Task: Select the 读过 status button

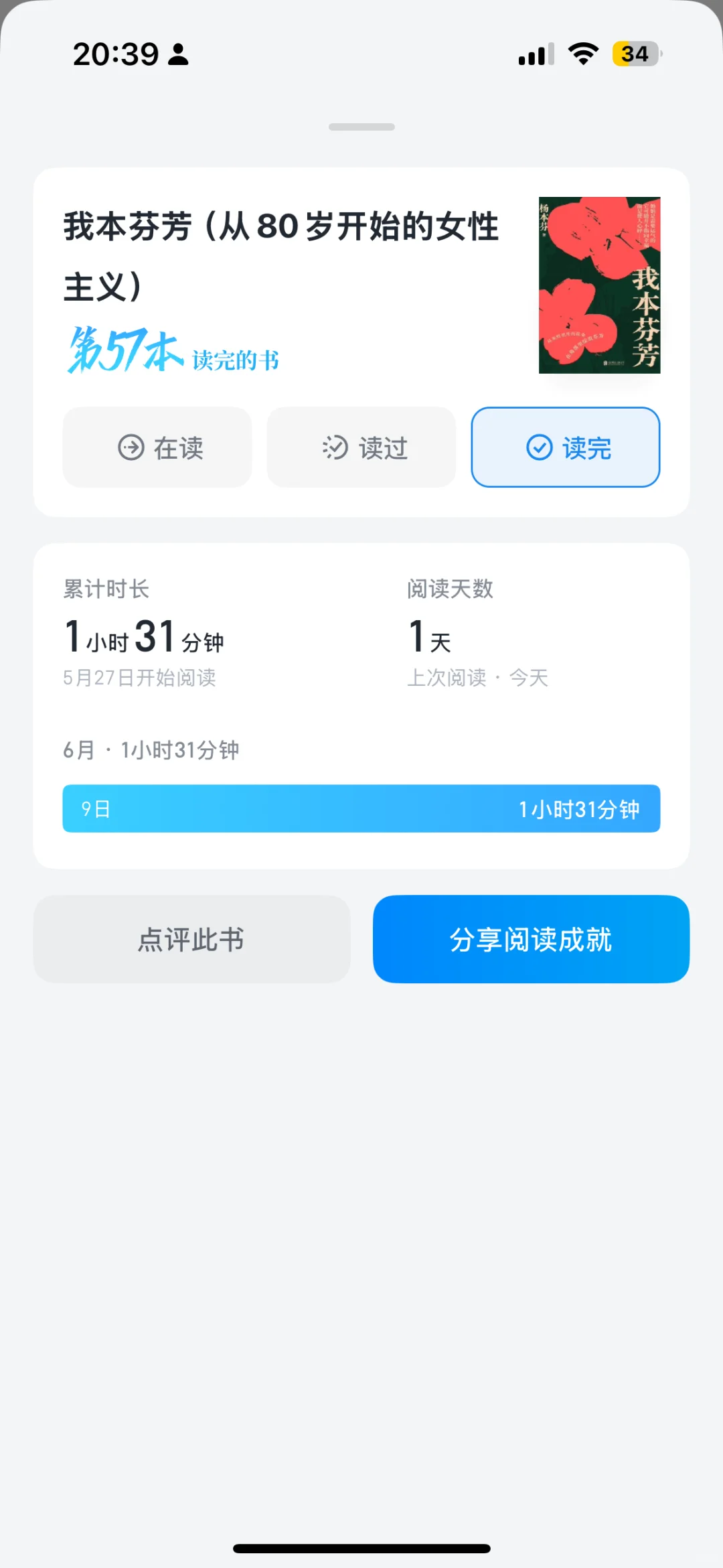Action: pos(361,447)
